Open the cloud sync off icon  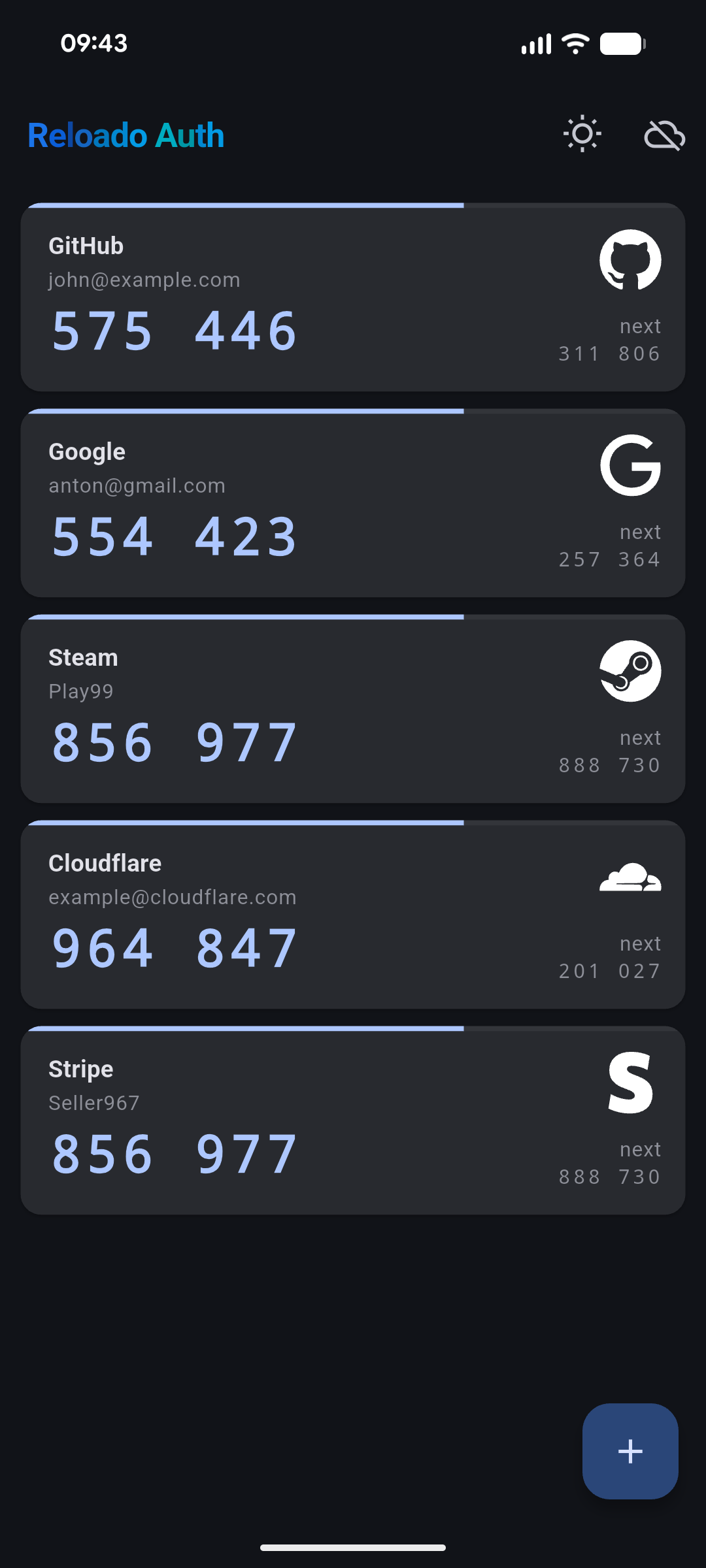pos(664,135)
